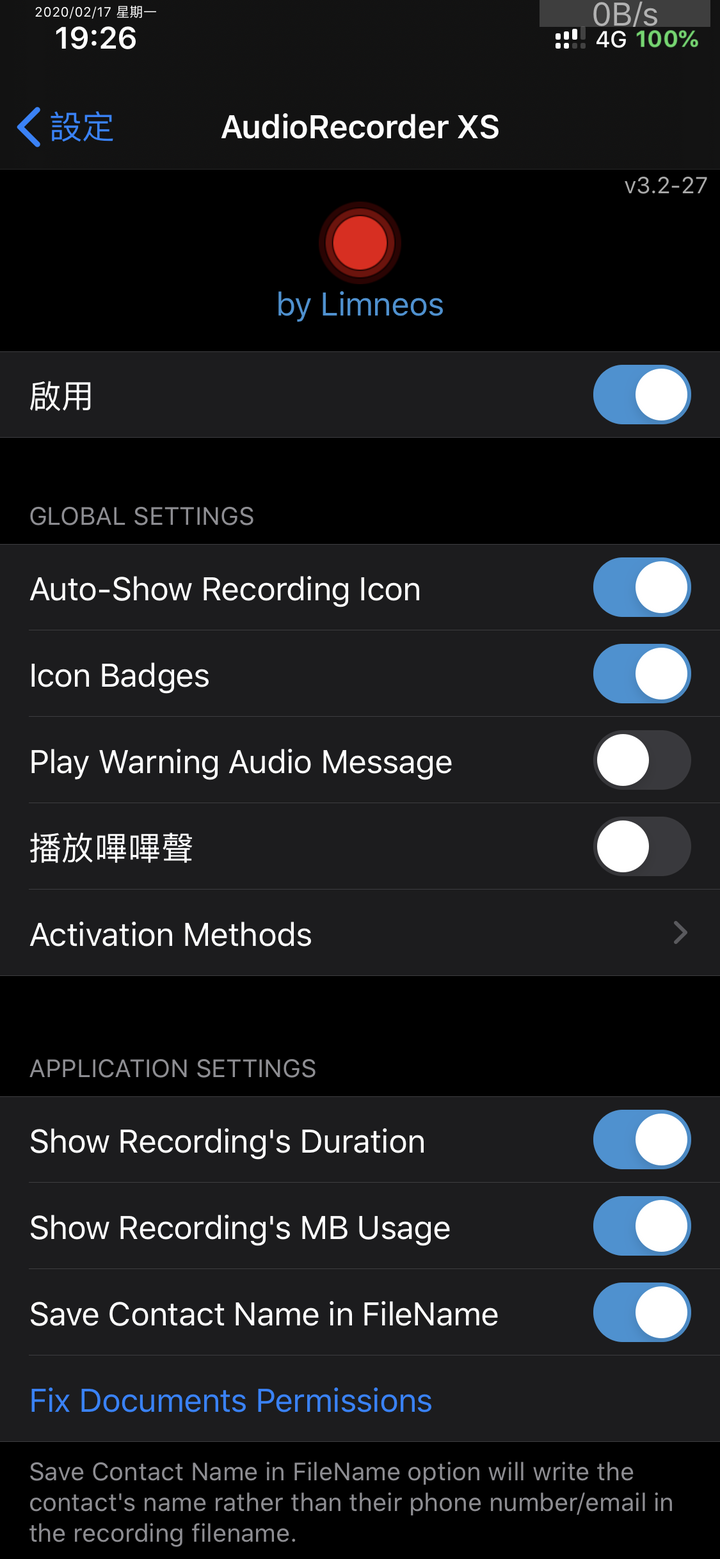720x1559 pixels.
Task: Tap Fix Documents Permissions
Action: (x=231, y=1400)
